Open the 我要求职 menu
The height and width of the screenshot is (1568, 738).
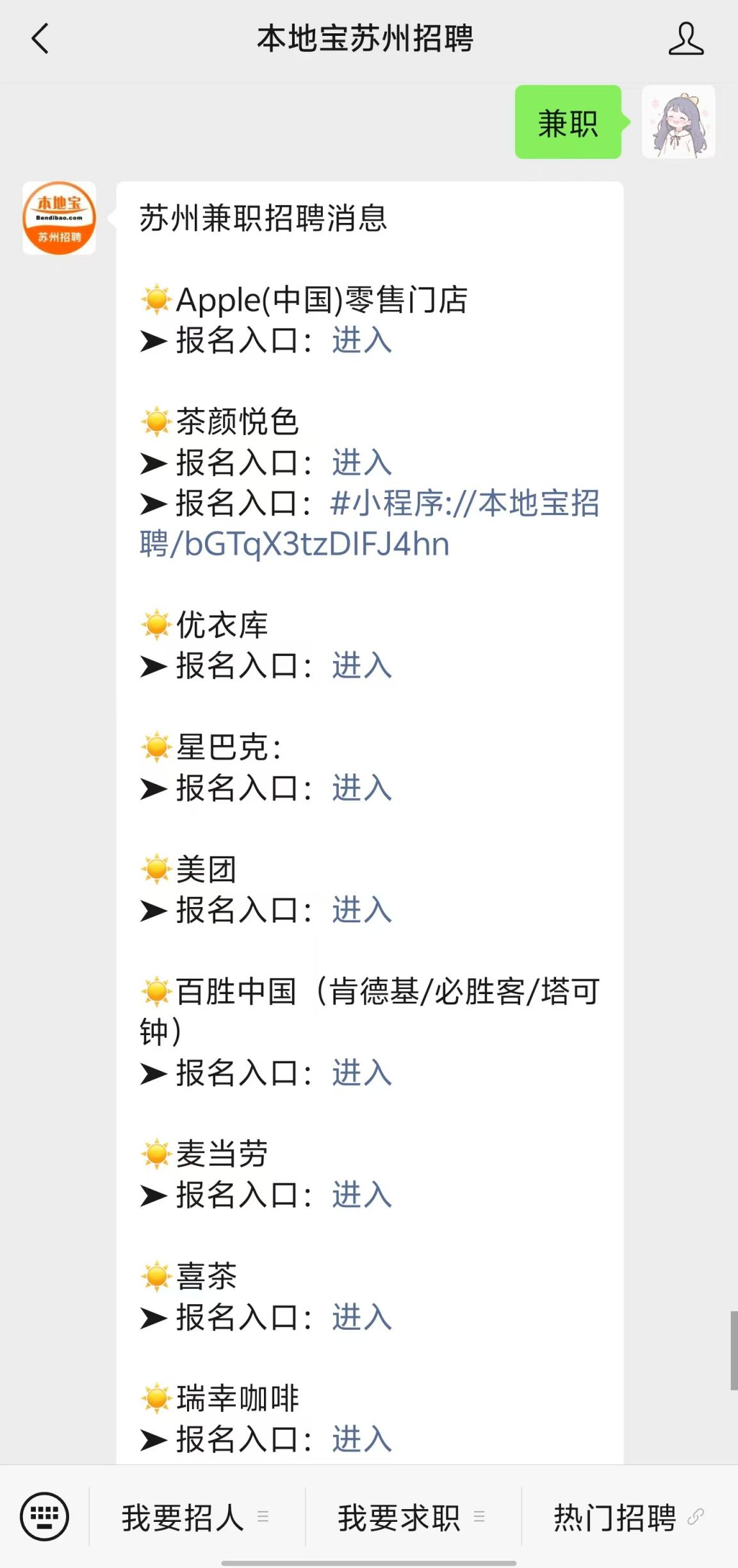(411, 1517)
